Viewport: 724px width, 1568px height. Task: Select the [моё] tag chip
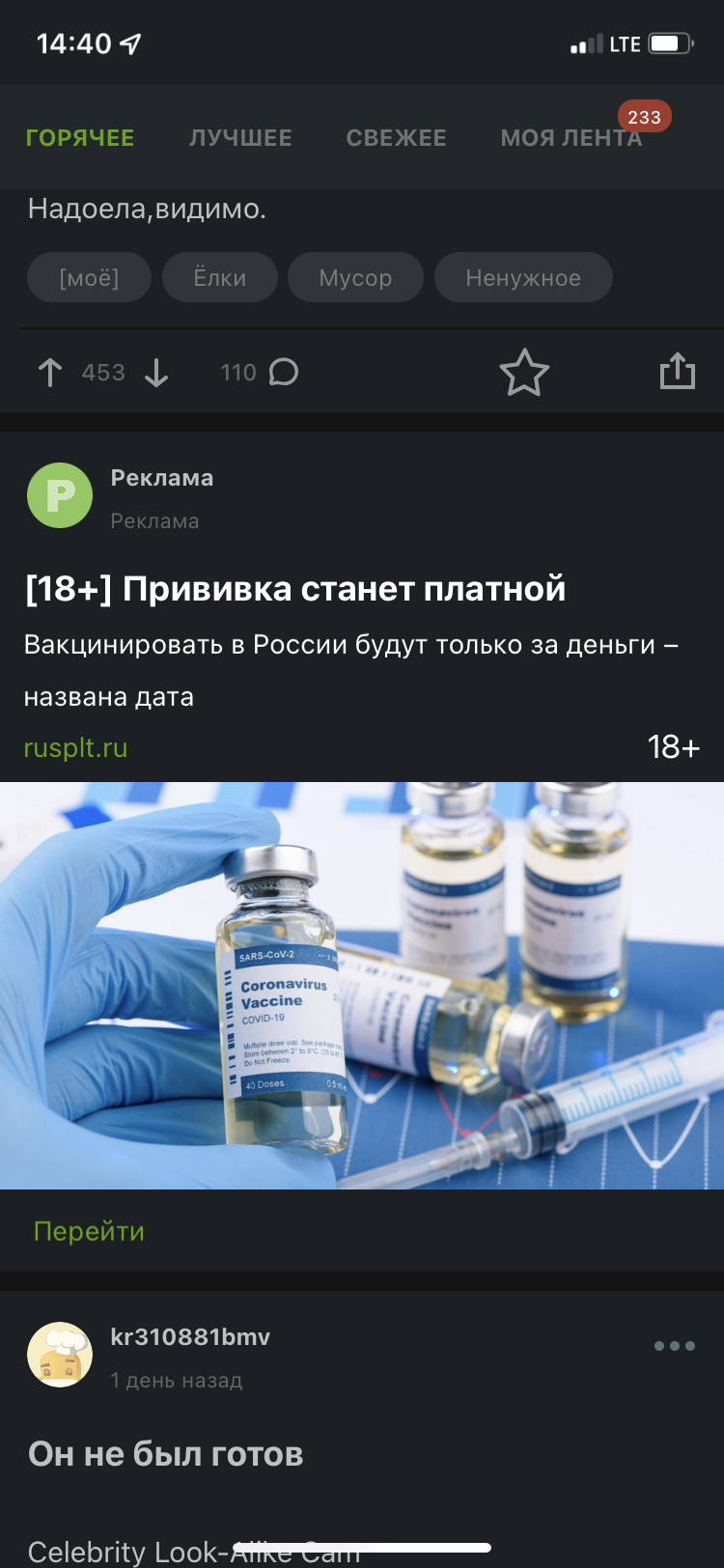click(x=89, y=278)
